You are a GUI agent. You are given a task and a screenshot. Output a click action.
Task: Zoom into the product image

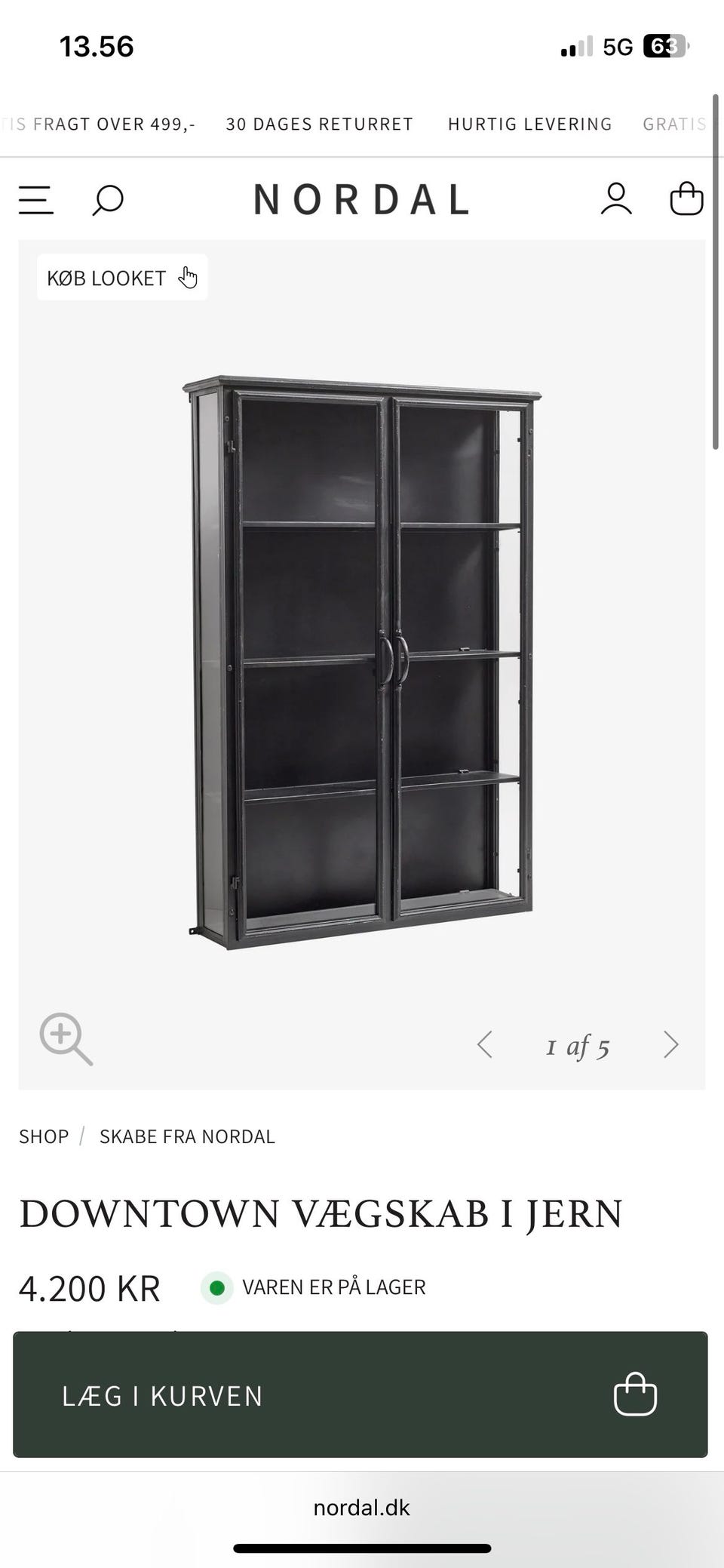tap(66, 1039)
